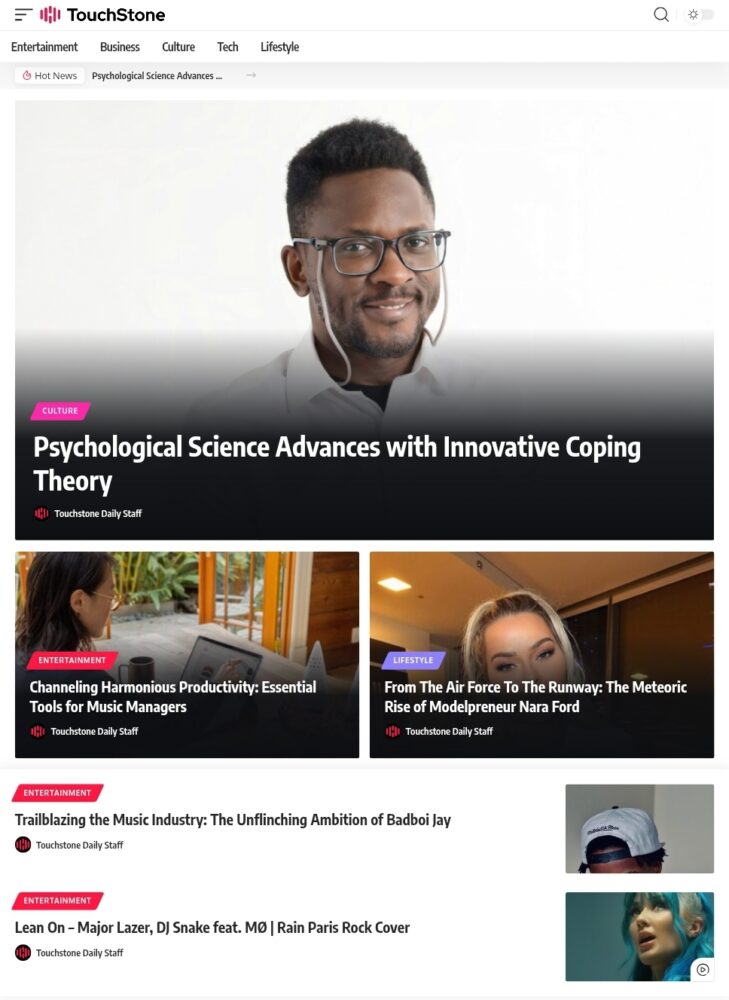Open the Badboi Jay thumbnail image

click(x=639, y=828)
